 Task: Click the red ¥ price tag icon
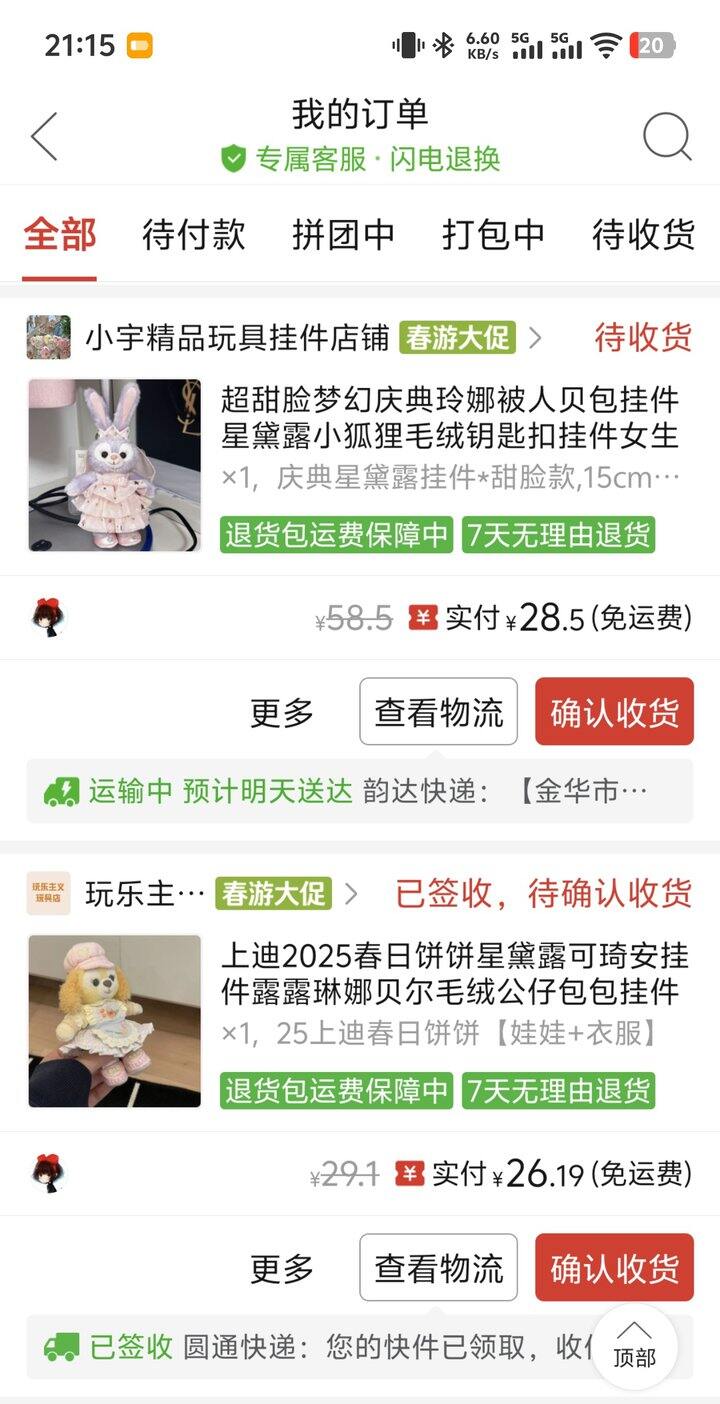coord(423,618)
